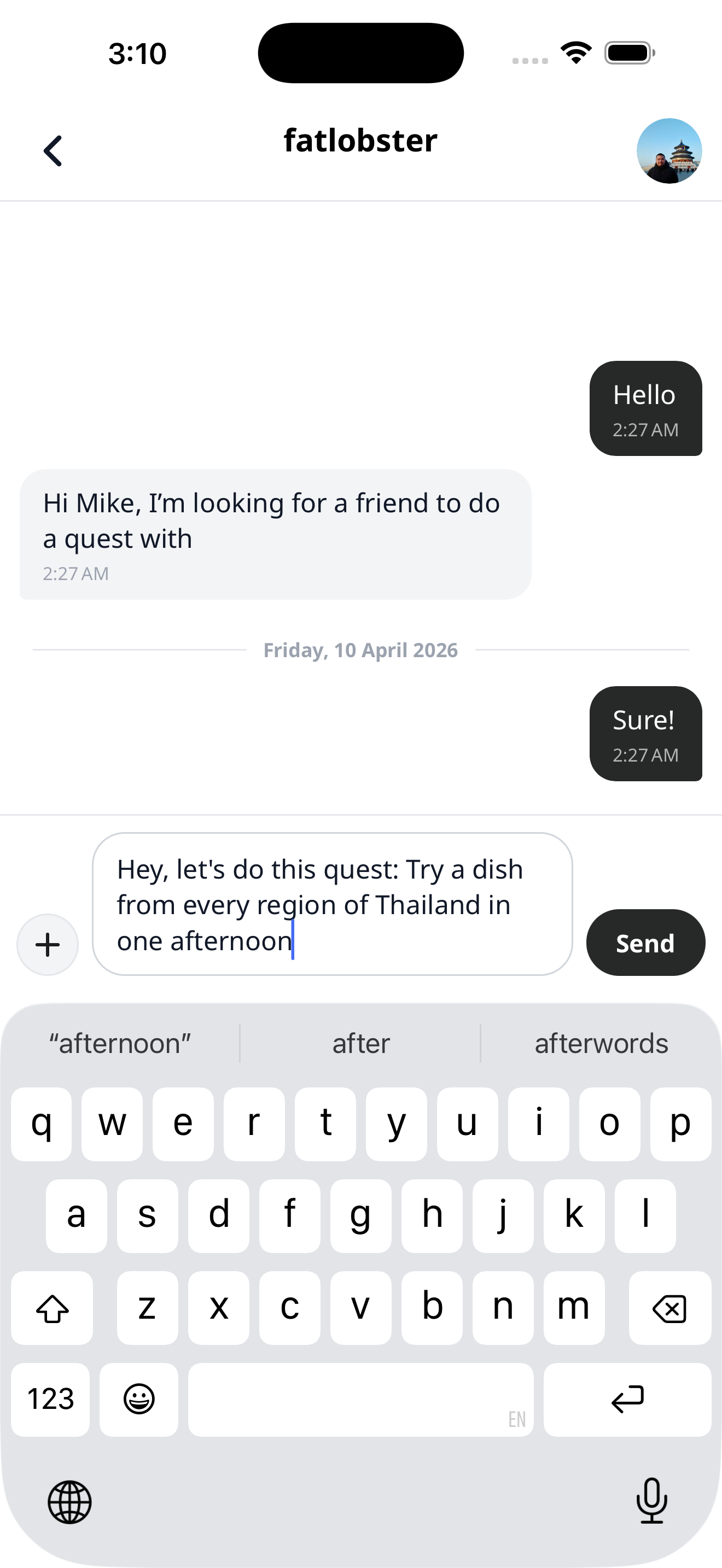Open fatlobster's profile picture
722x1568 pixels.
point(668,150)
